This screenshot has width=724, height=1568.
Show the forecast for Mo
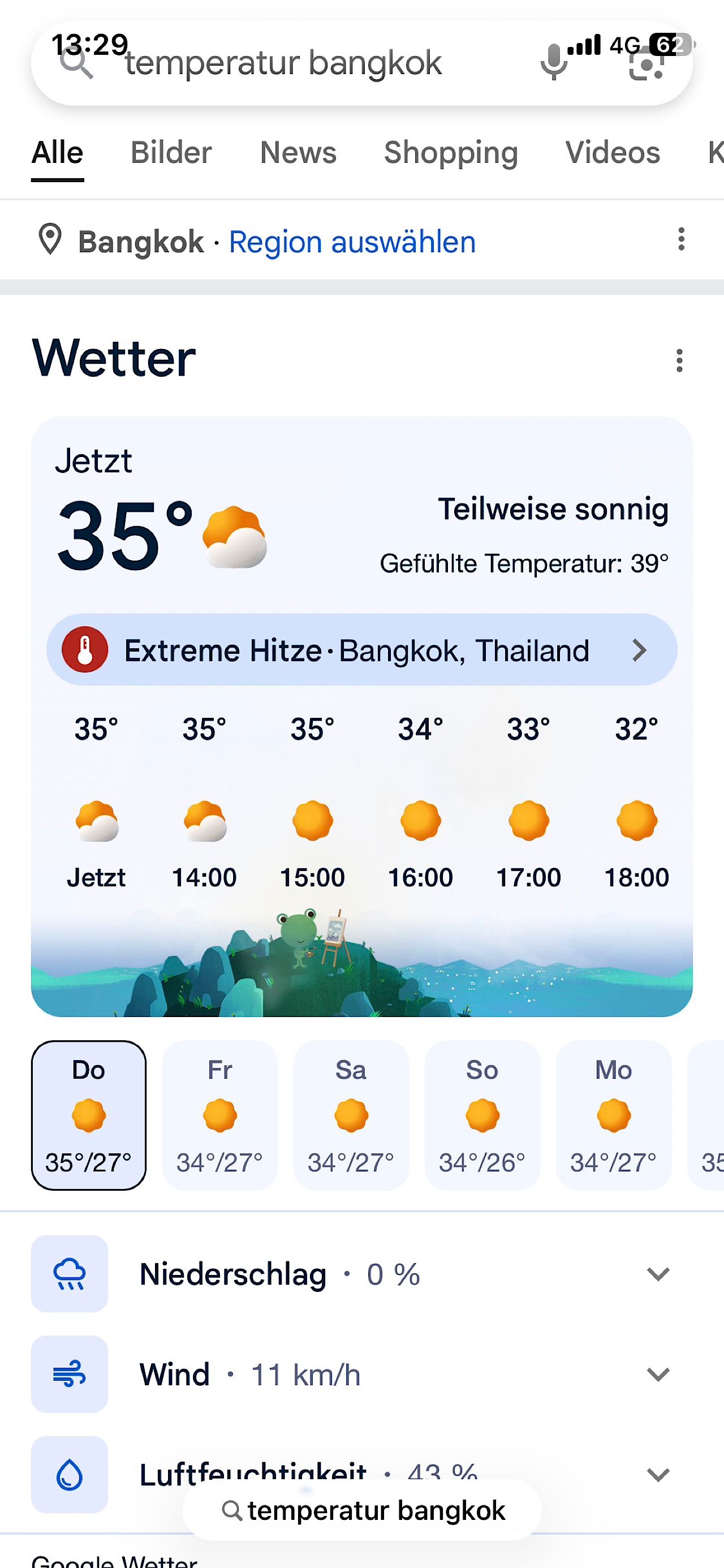613,1115
